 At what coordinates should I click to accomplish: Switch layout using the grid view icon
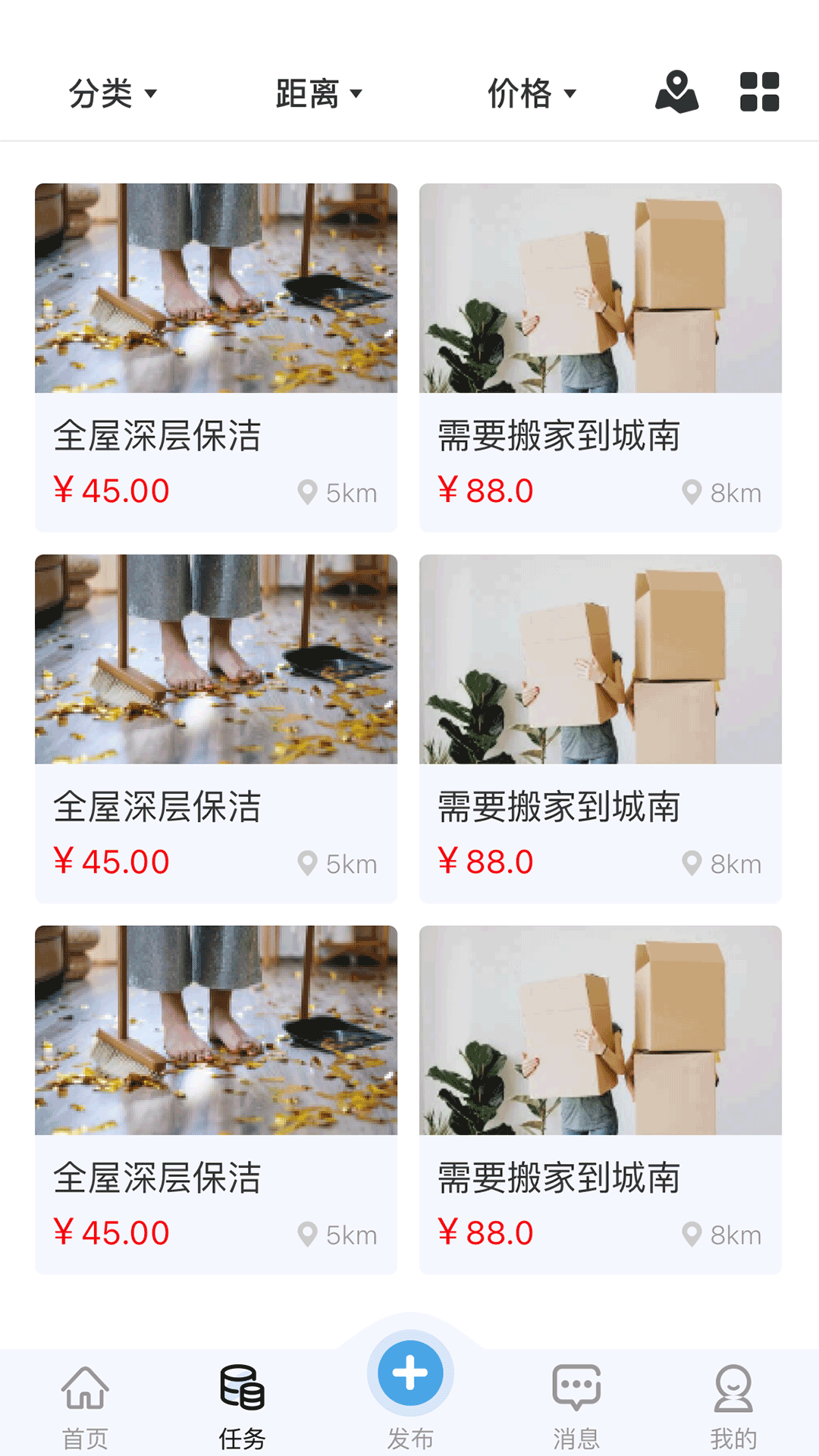pyautogui.click(x=759, y=93)
